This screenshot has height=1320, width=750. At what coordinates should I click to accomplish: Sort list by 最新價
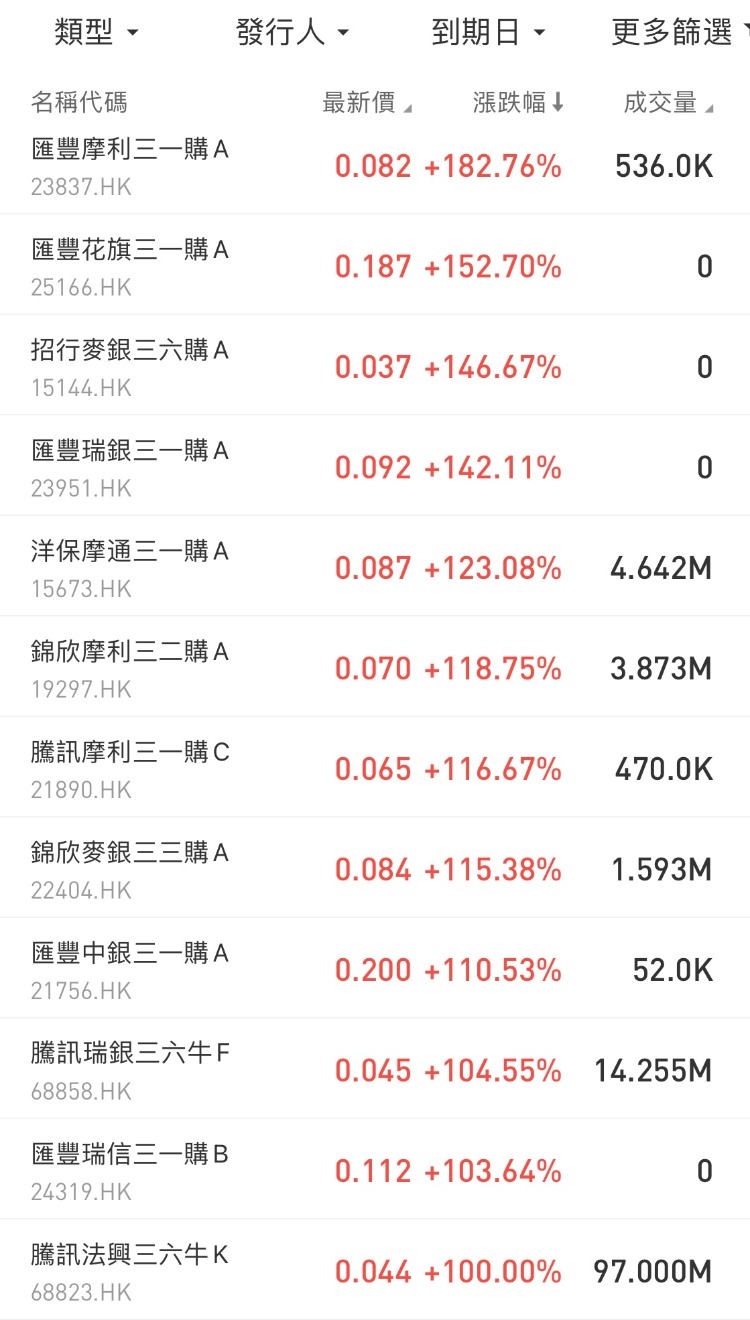366,103
